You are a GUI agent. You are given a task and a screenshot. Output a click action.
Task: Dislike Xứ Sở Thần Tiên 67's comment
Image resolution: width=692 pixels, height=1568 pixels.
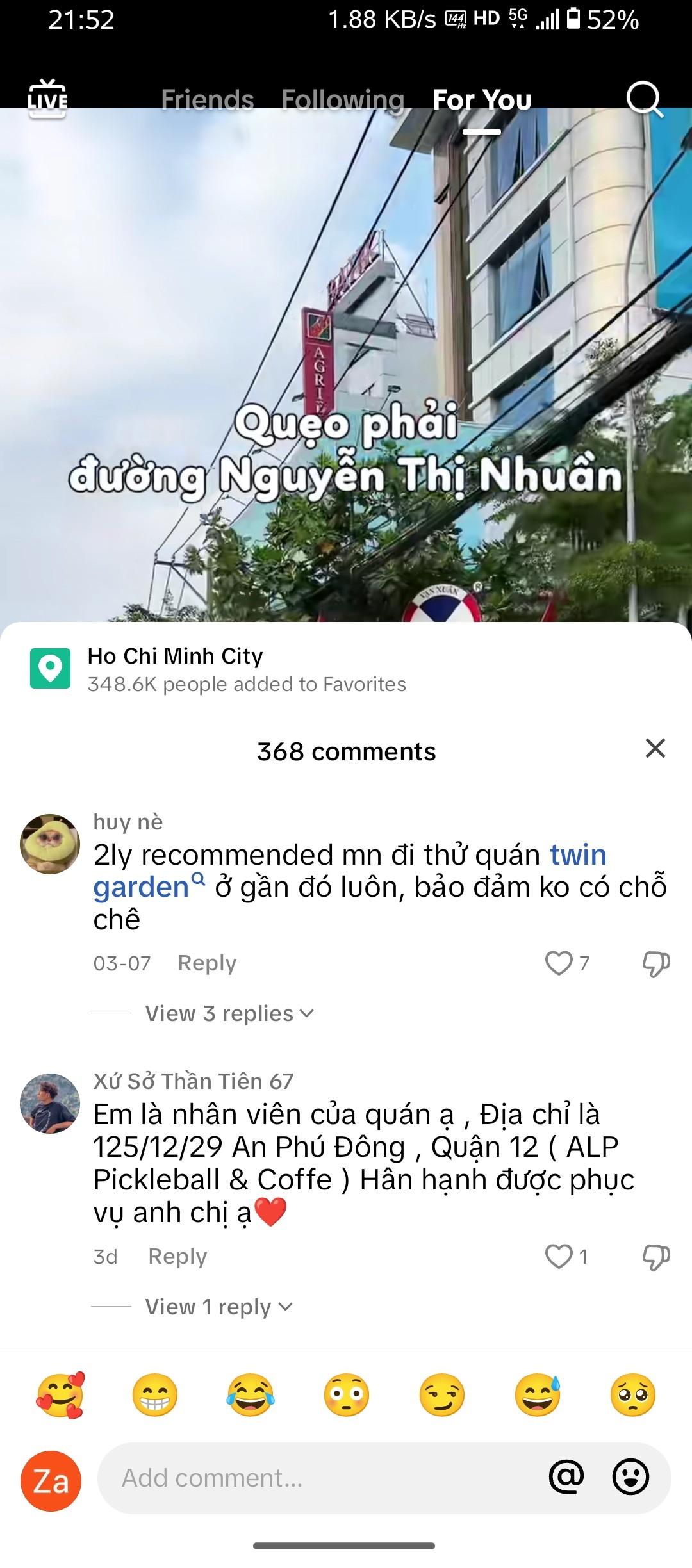tap(655, 1257)
